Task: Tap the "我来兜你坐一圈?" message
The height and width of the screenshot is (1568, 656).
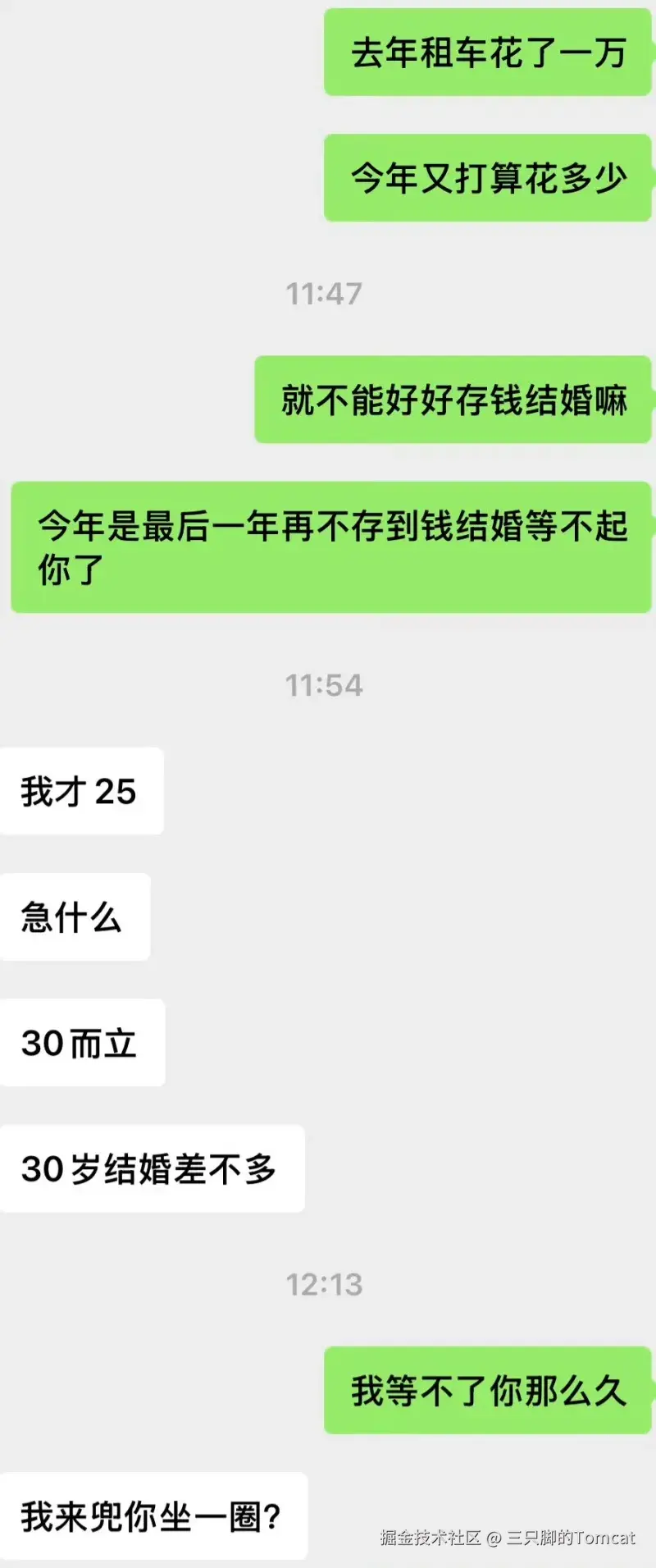Action: pos(154,1515)
